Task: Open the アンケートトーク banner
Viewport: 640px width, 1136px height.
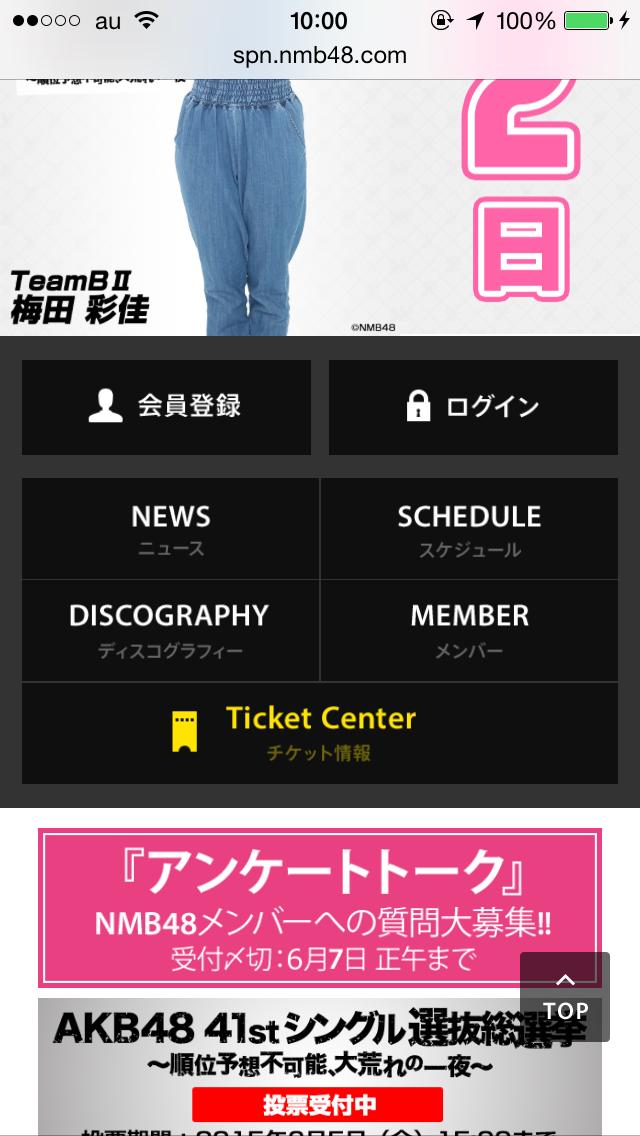Action: coord(280,906)
